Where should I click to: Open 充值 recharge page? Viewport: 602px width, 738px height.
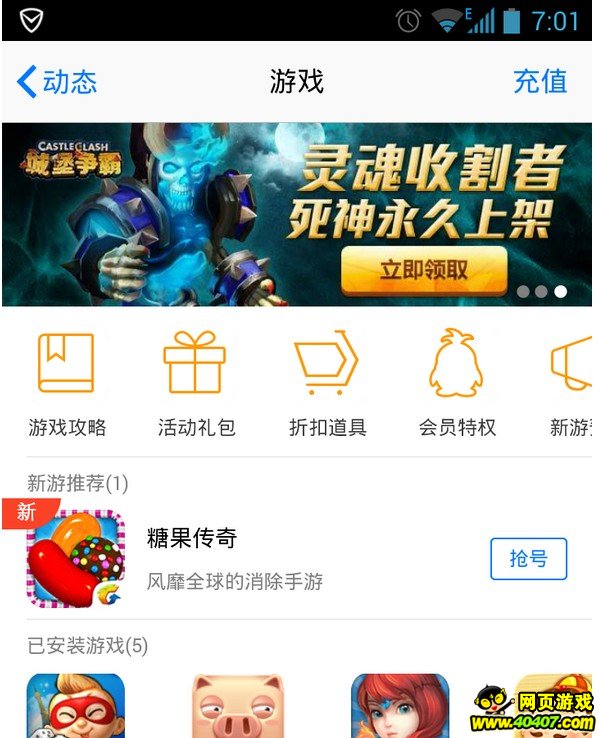click(540, 81)
